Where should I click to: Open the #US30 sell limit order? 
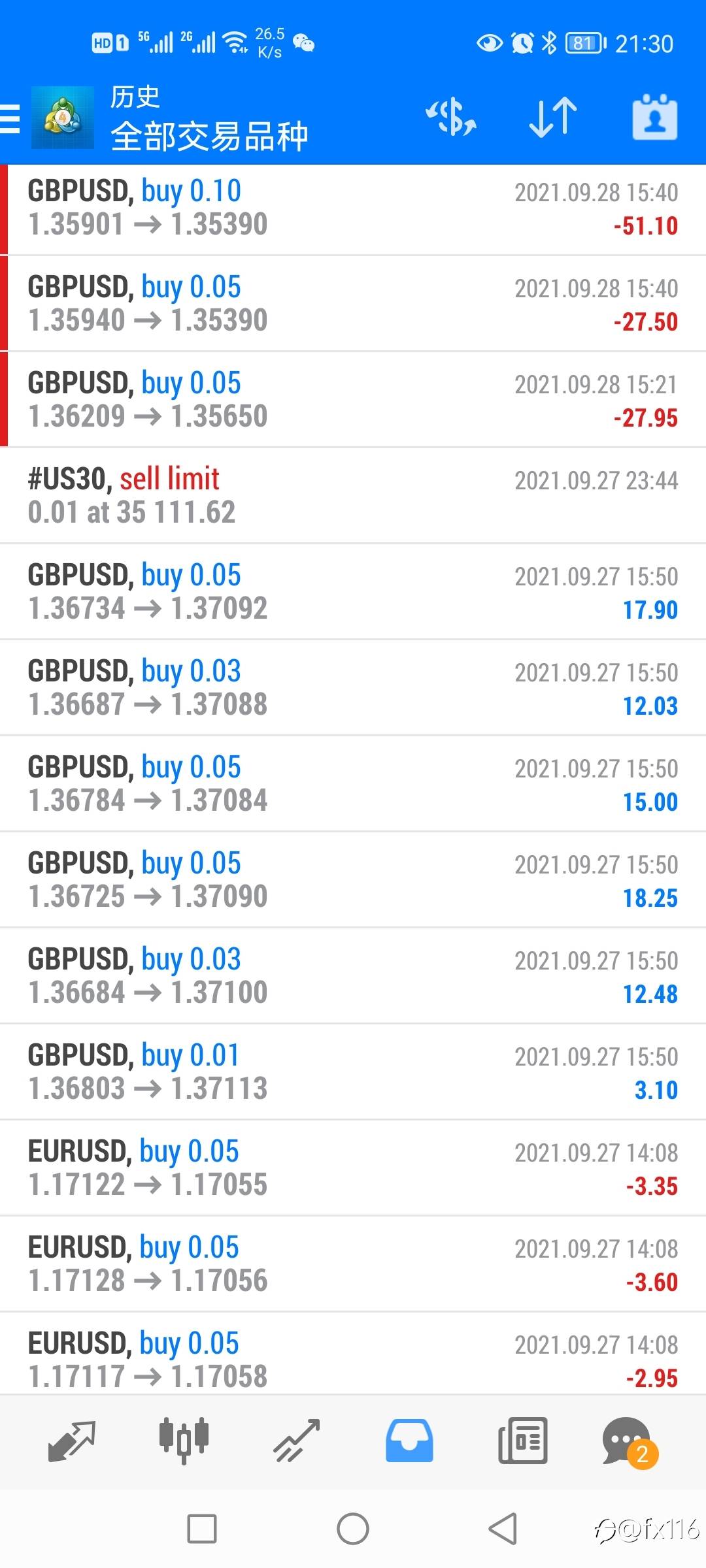pyautogui.click(x=353, y=495)
